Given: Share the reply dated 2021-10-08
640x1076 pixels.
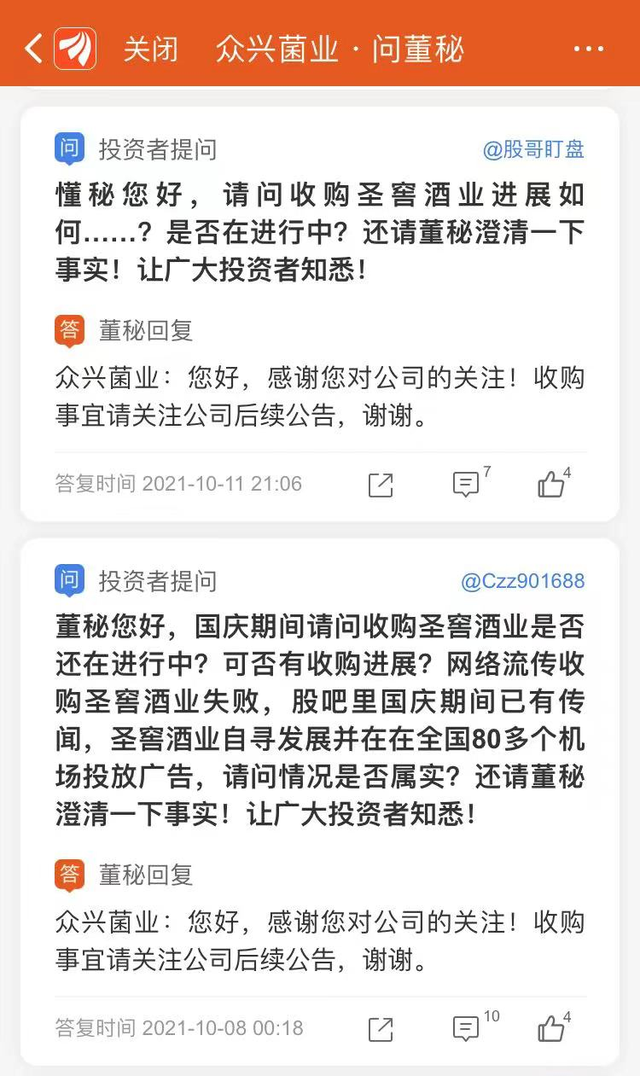Looking at the screenshot, I should (380, 1028).
